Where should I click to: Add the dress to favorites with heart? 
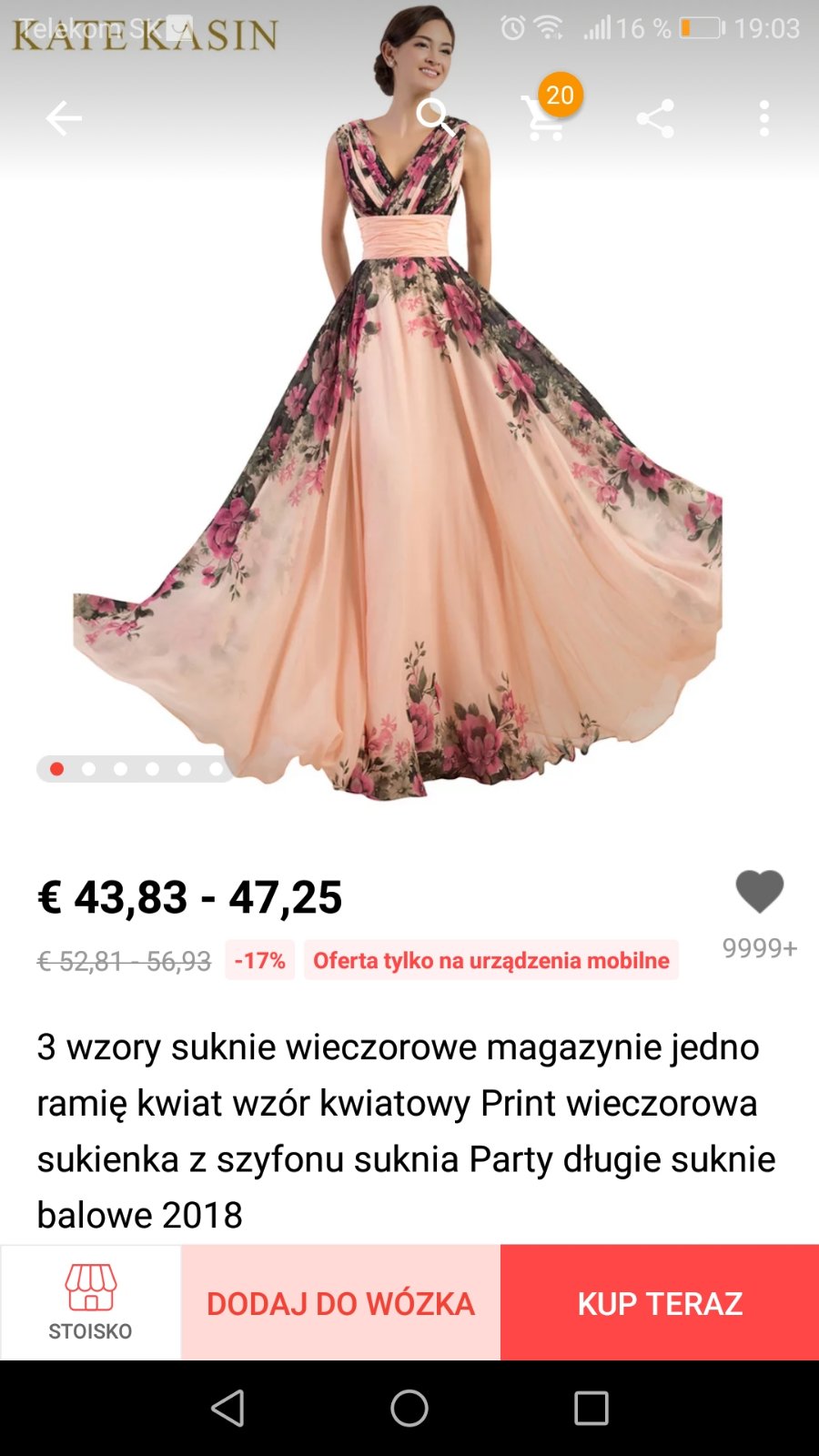[759, 892]
